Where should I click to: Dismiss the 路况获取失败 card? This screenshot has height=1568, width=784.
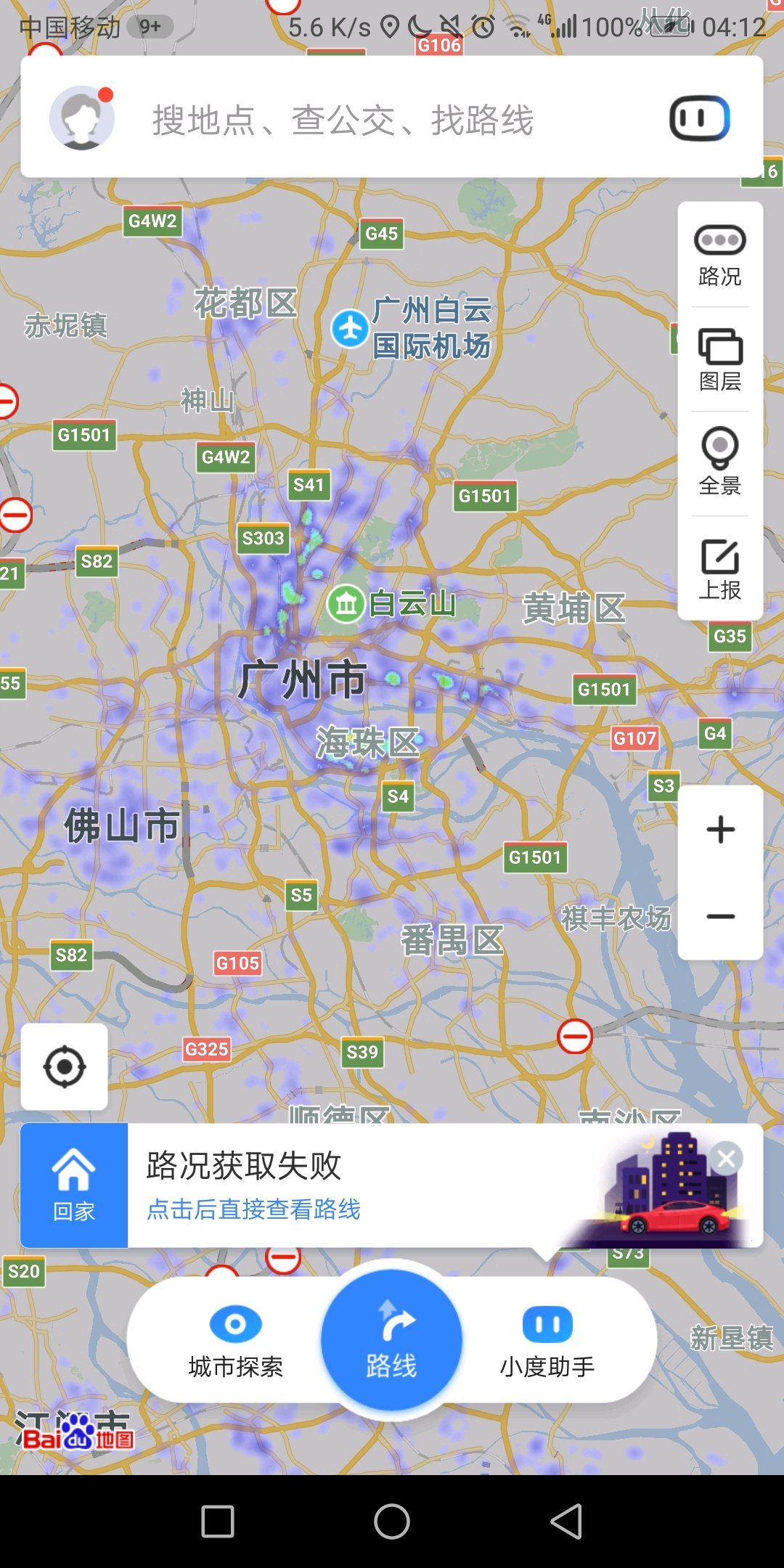tap(726, 1158)
